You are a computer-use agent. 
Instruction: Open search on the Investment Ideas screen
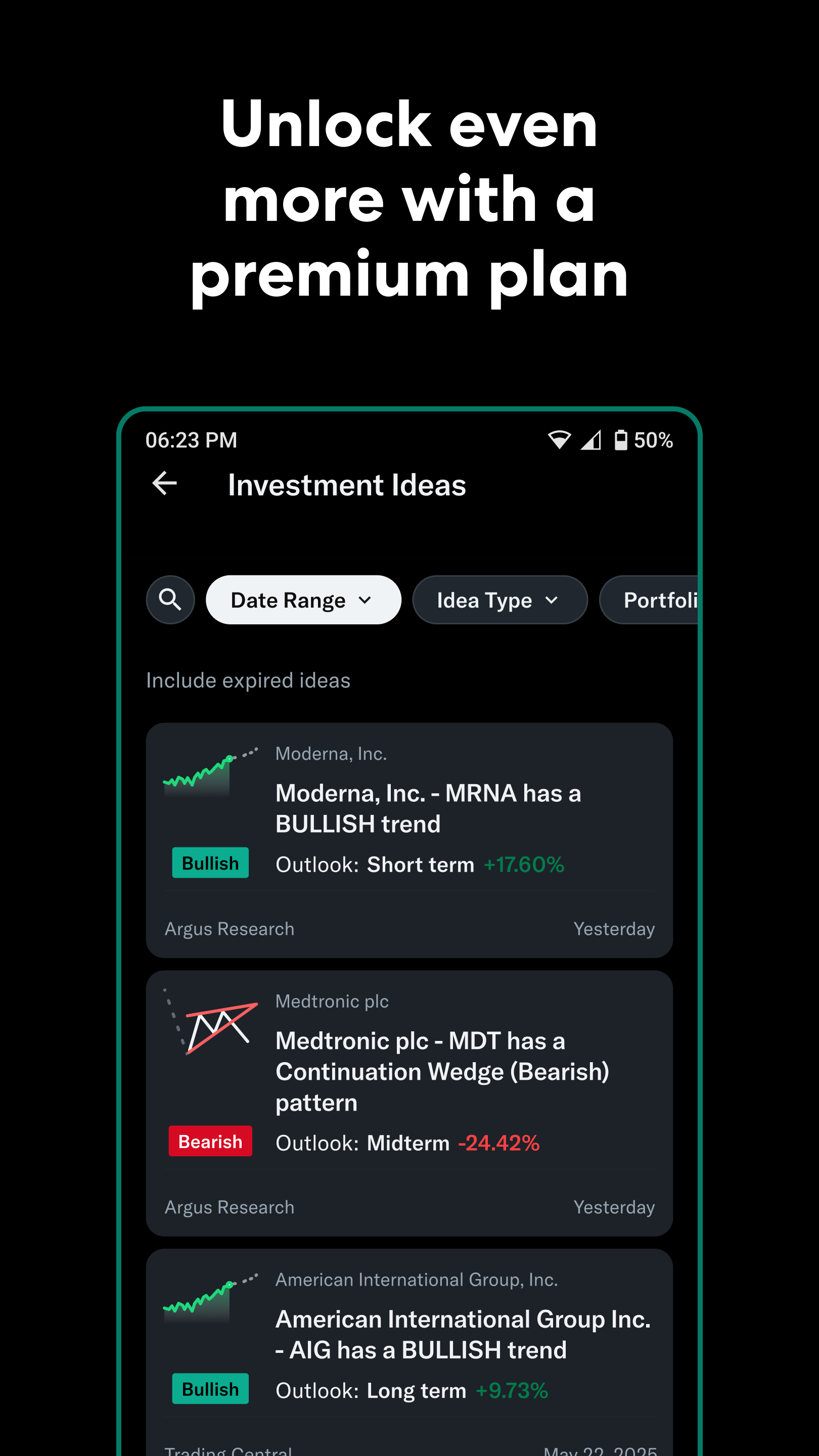tap(170, 600)
